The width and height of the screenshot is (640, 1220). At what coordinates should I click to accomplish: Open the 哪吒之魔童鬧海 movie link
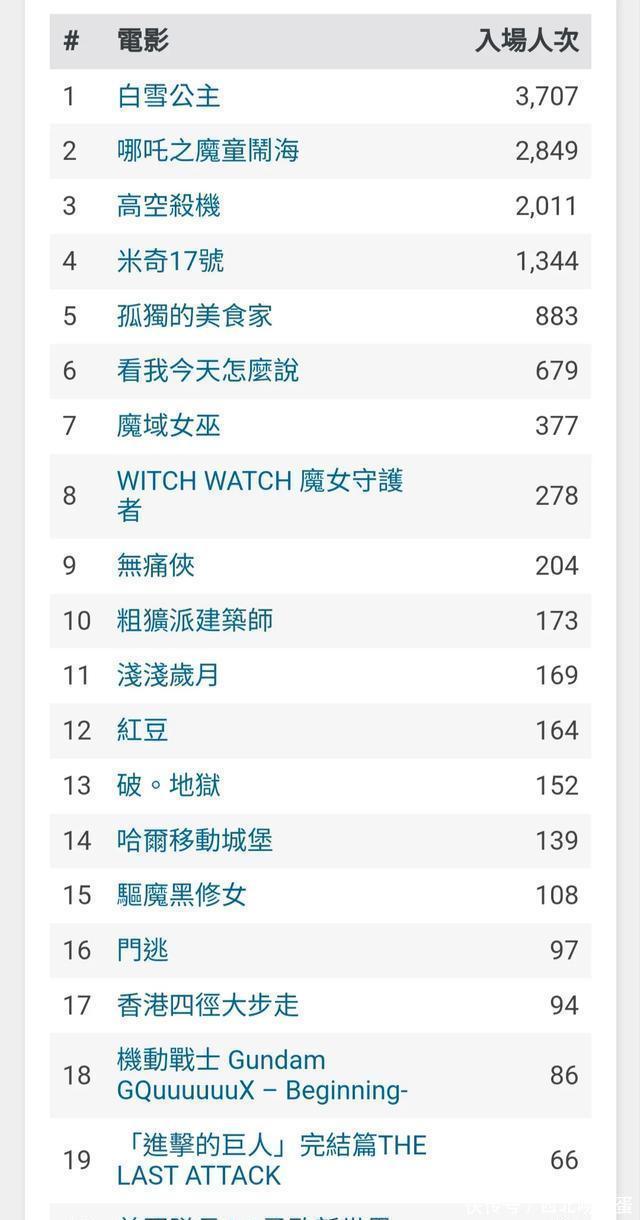point(207,151)
